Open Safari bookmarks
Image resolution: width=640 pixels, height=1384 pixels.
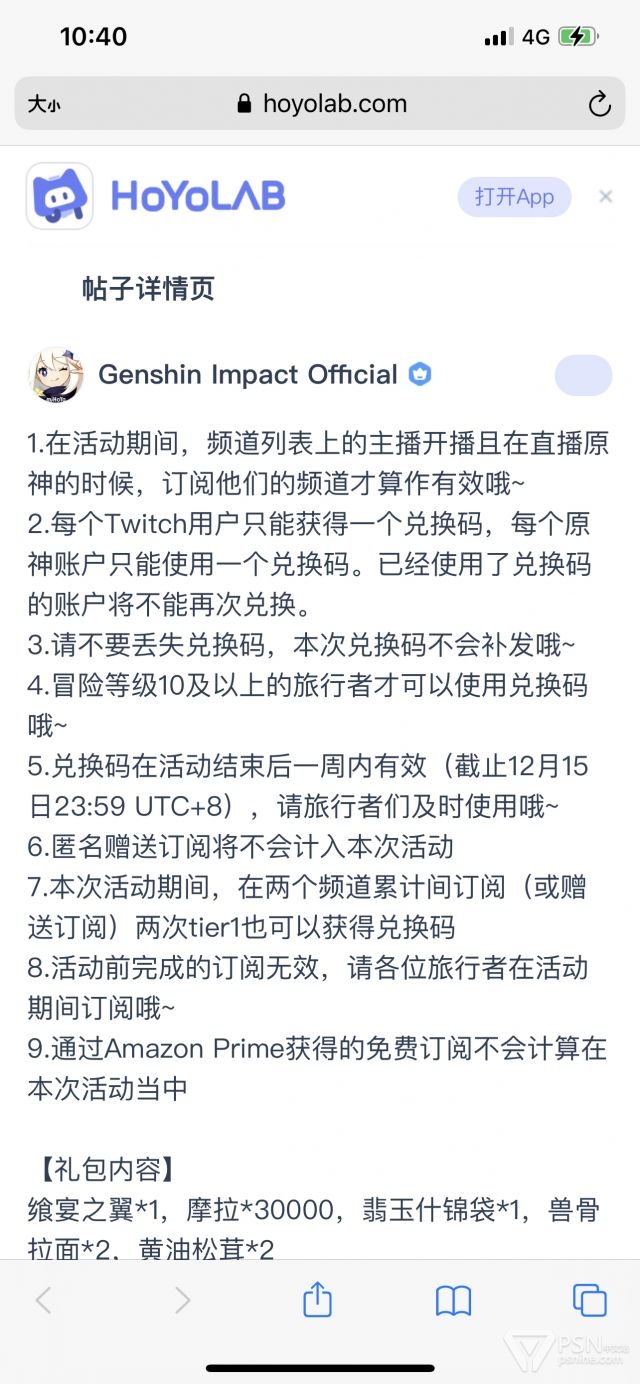click(x=454, y=1300)
